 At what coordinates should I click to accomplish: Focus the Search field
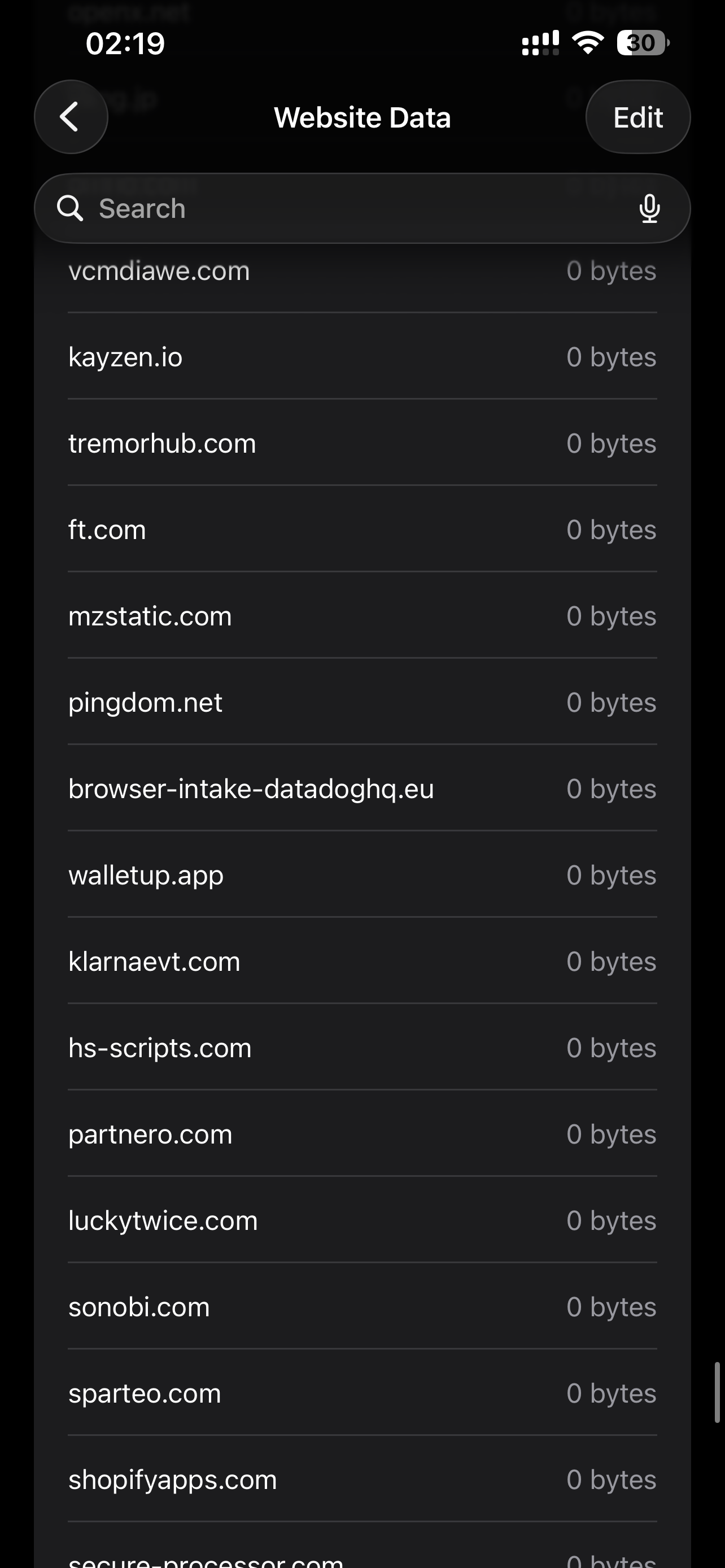pyautogui.click(x=341, y=209)
